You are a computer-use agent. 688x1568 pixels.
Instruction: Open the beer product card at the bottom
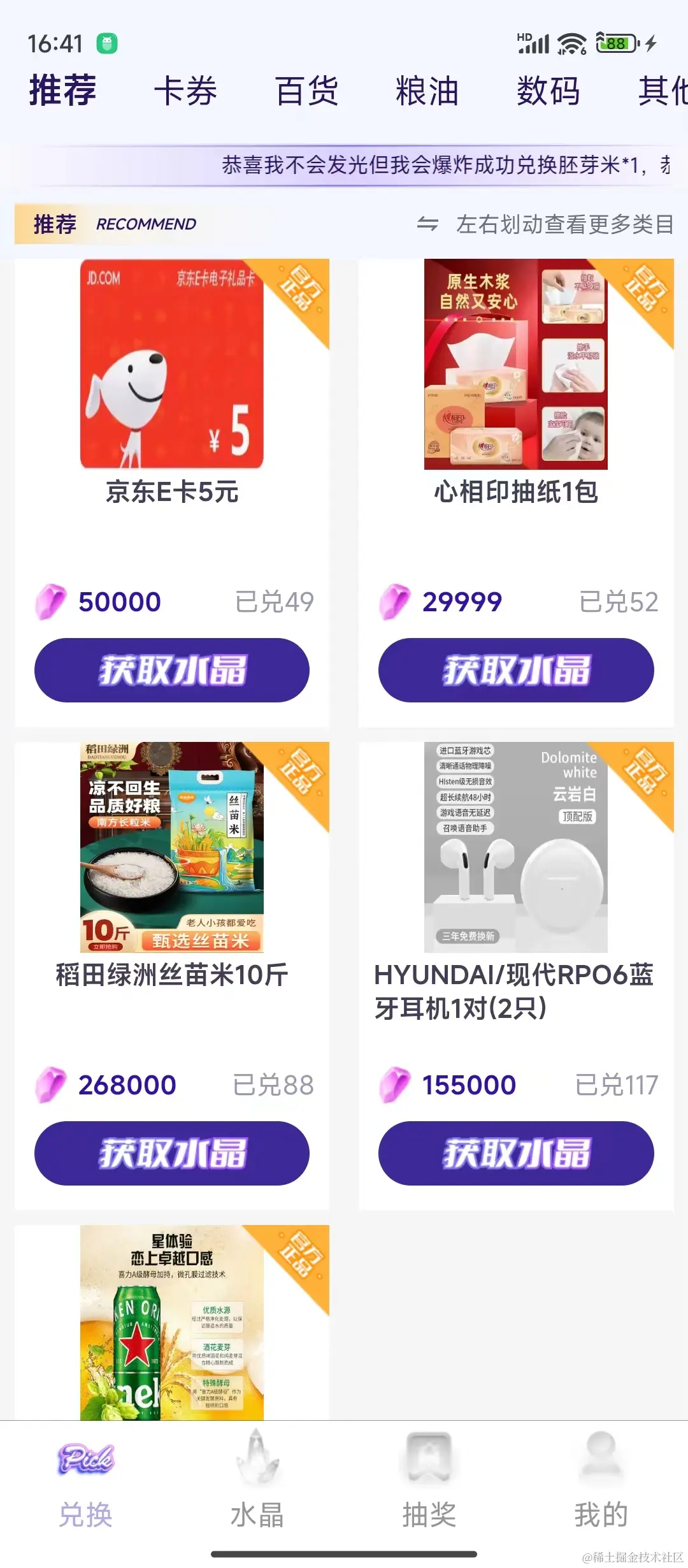(x=171, y=1323)
